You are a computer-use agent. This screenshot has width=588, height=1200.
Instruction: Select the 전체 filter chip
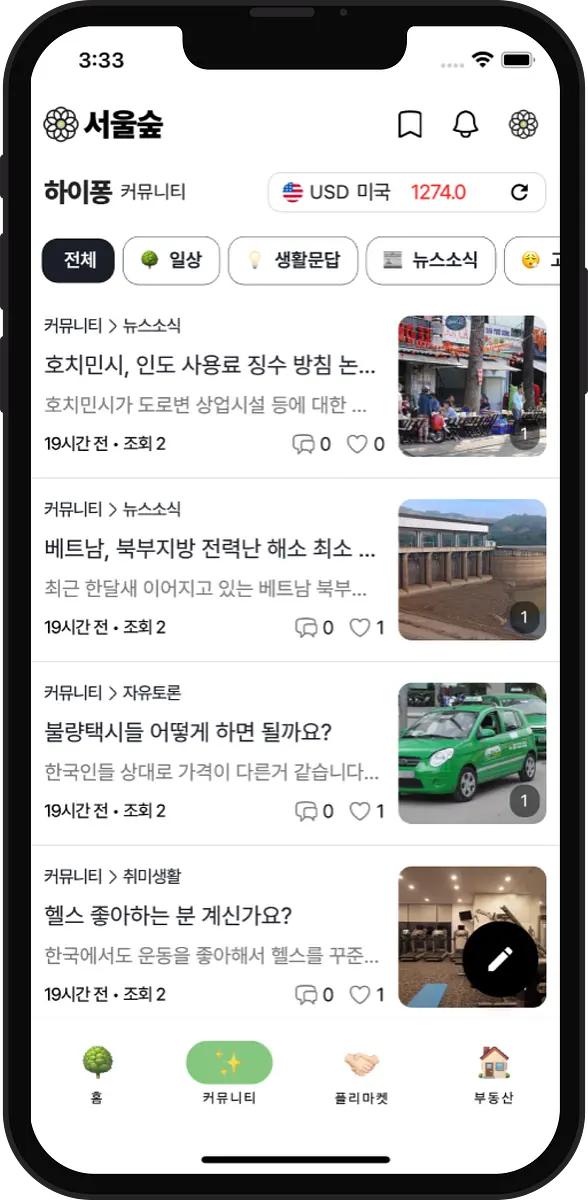(x=78, y=261)
